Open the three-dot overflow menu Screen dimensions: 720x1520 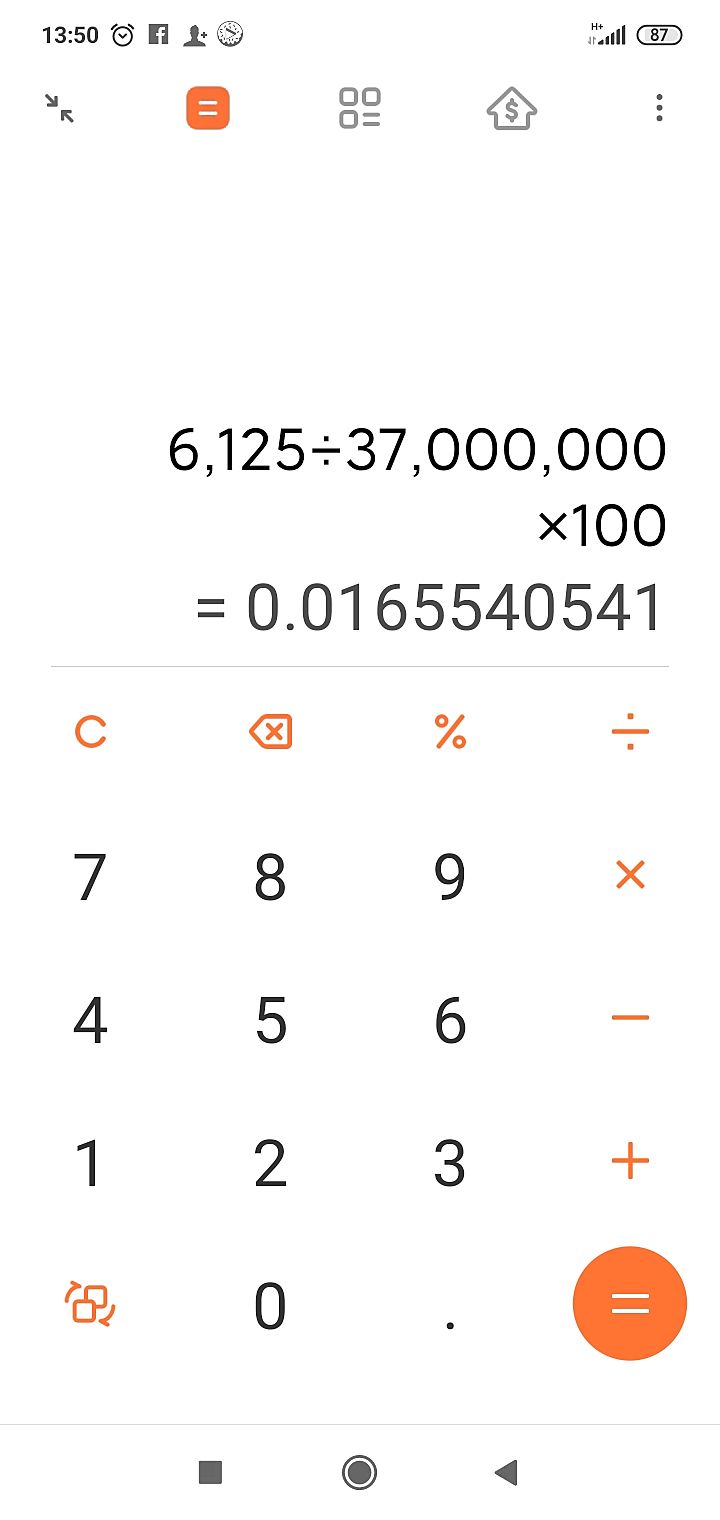[x=659, y=108]
